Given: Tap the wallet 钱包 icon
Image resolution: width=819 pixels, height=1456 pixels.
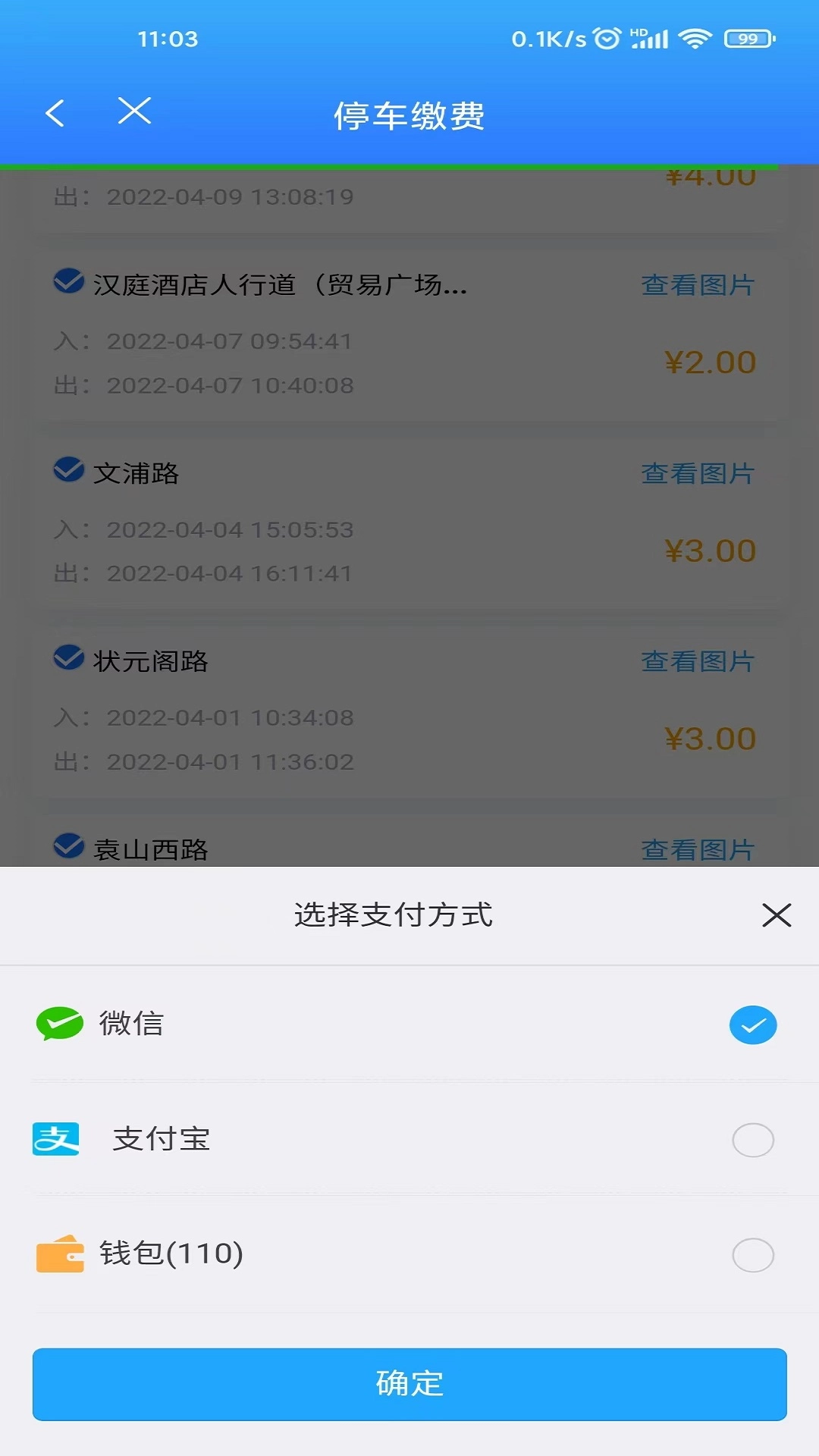Looking at the screenshot, I should [58, 1255].
